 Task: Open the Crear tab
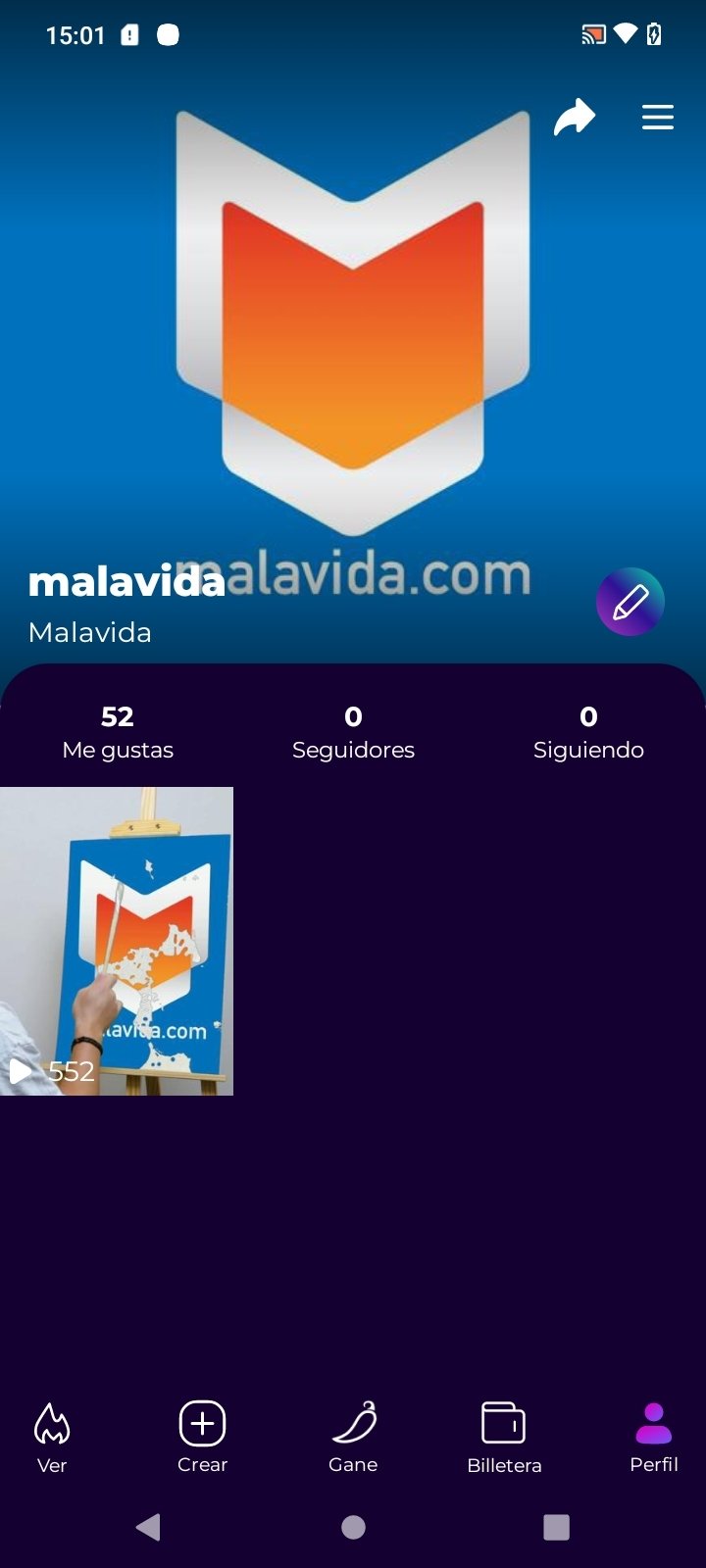(202, 1437)
